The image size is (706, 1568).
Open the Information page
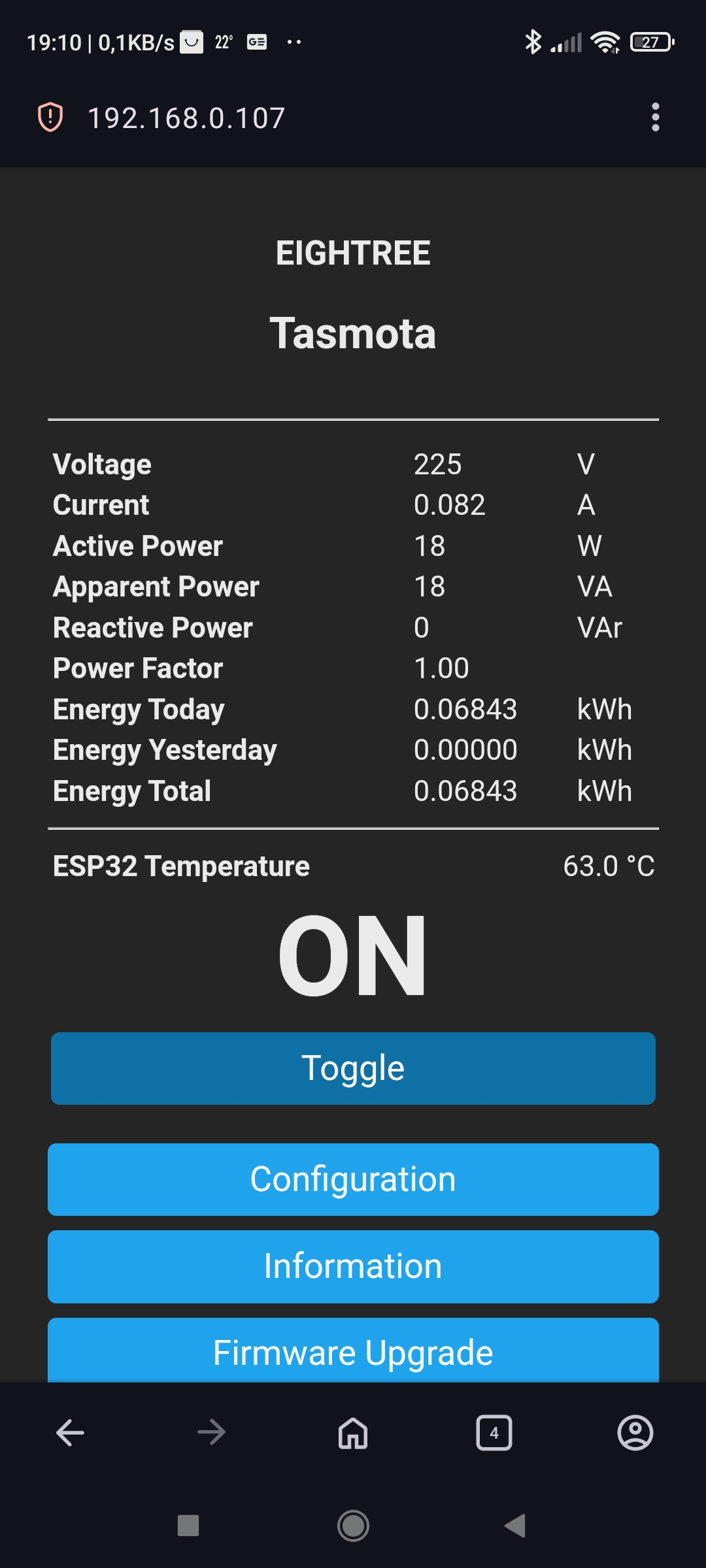coord(353,1266)
